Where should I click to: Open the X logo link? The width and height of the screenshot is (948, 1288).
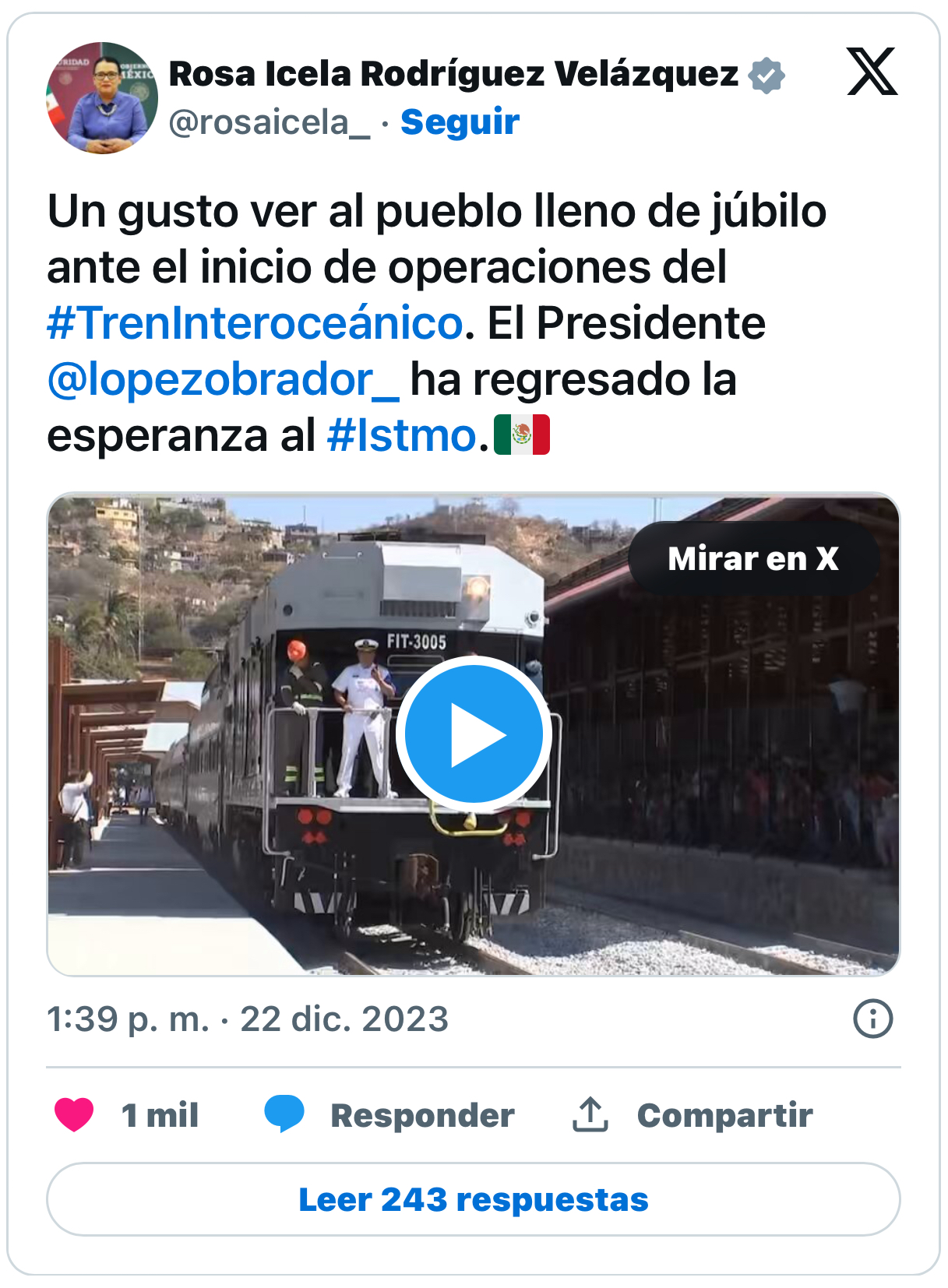point(872,72)
